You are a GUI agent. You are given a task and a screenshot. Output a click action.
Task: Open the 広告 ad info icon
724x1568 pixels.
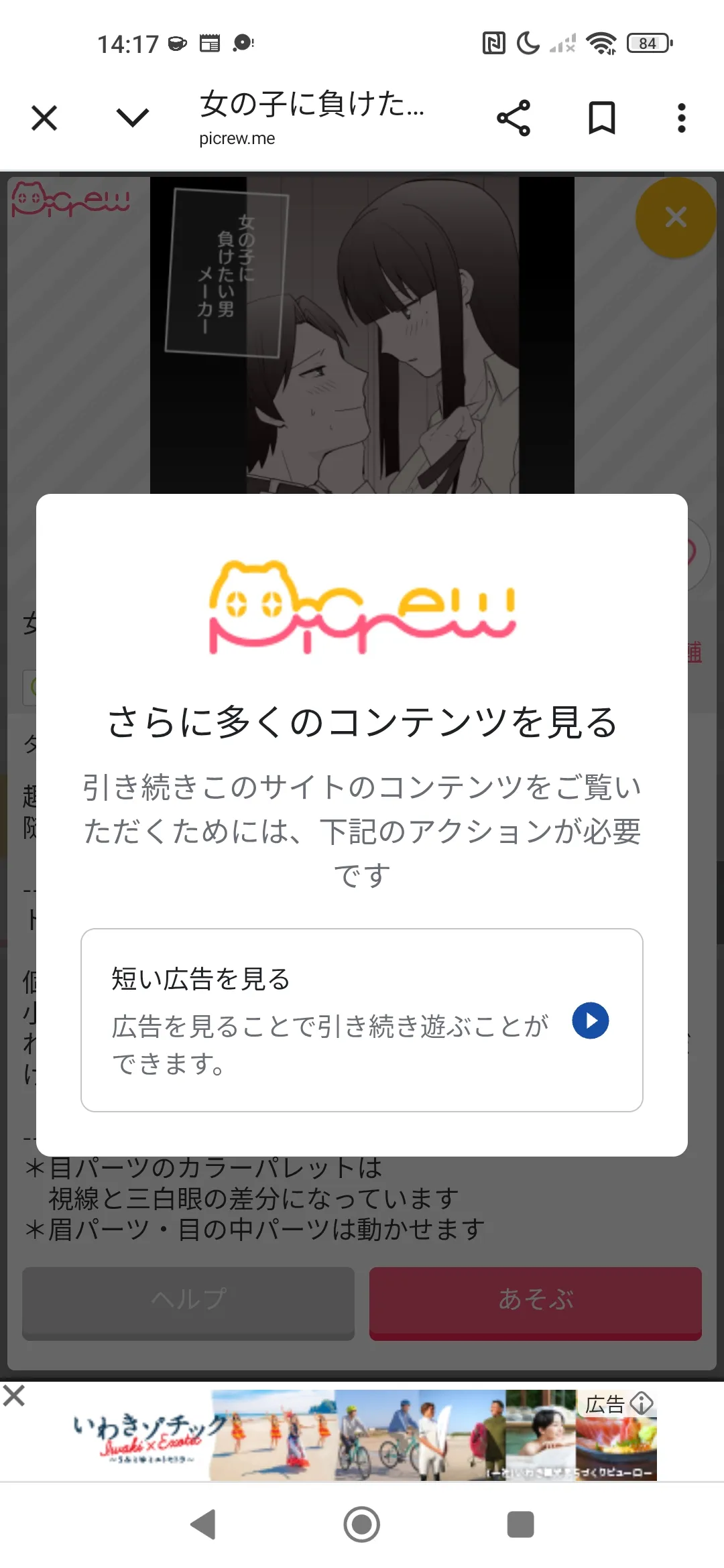(642, 1402)
